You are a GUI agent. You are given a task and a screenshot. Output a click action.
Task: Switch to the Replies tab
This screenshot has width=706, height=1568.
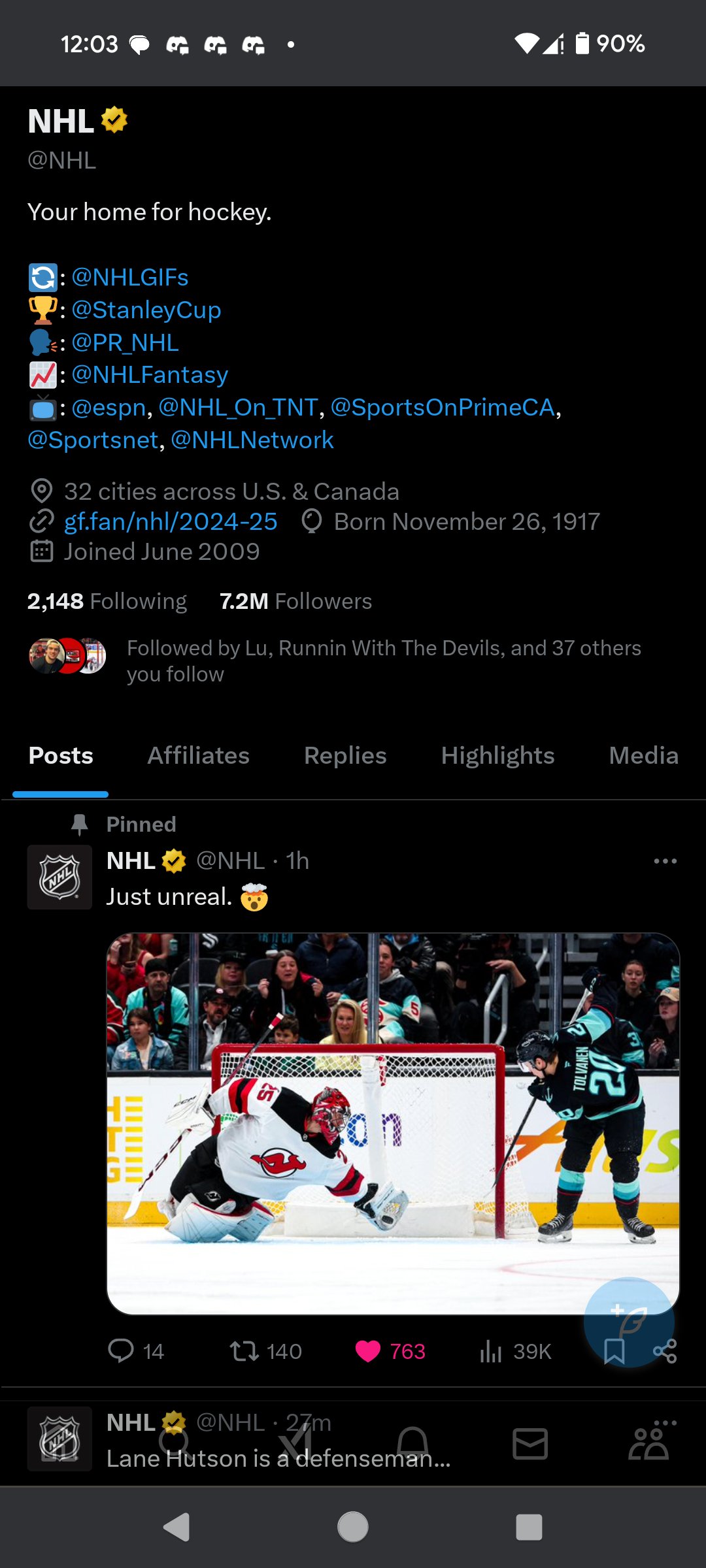pos(345,756)
